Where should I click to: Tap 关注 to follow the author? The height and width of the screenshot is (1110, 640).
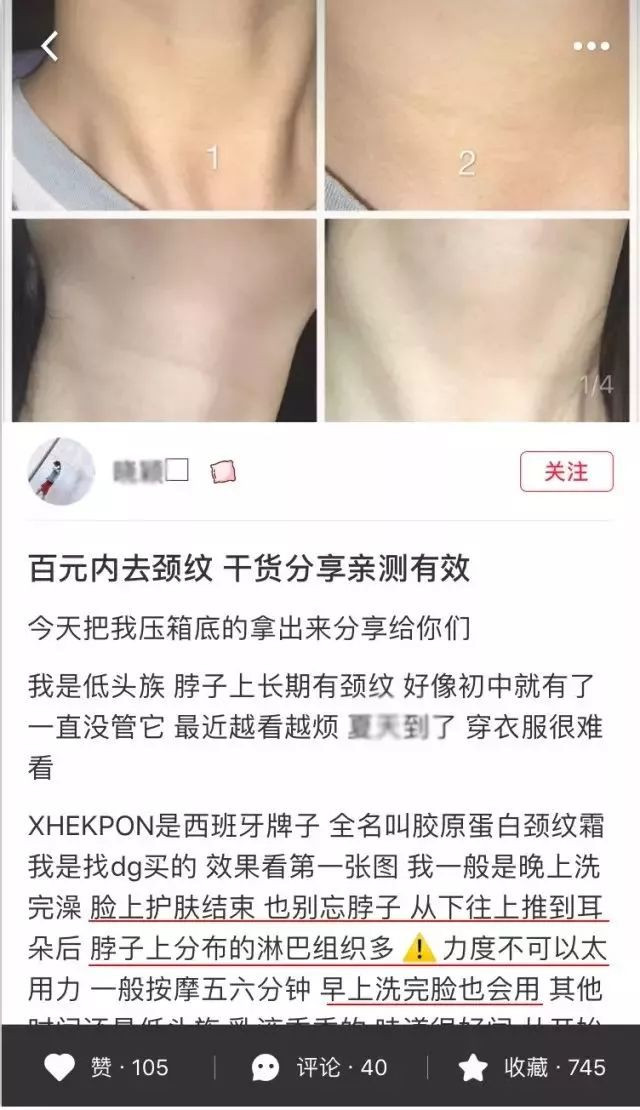(x=566, y=472)
